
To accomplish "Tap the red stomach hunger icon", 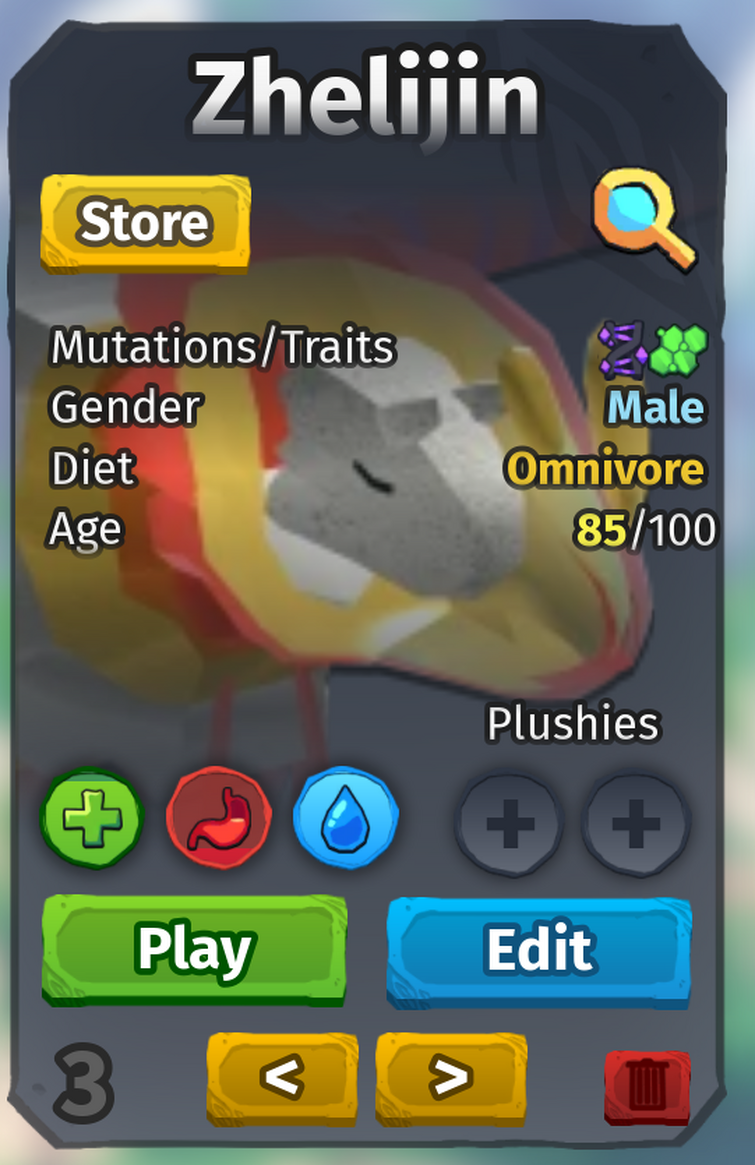I will tap(218, 820).
